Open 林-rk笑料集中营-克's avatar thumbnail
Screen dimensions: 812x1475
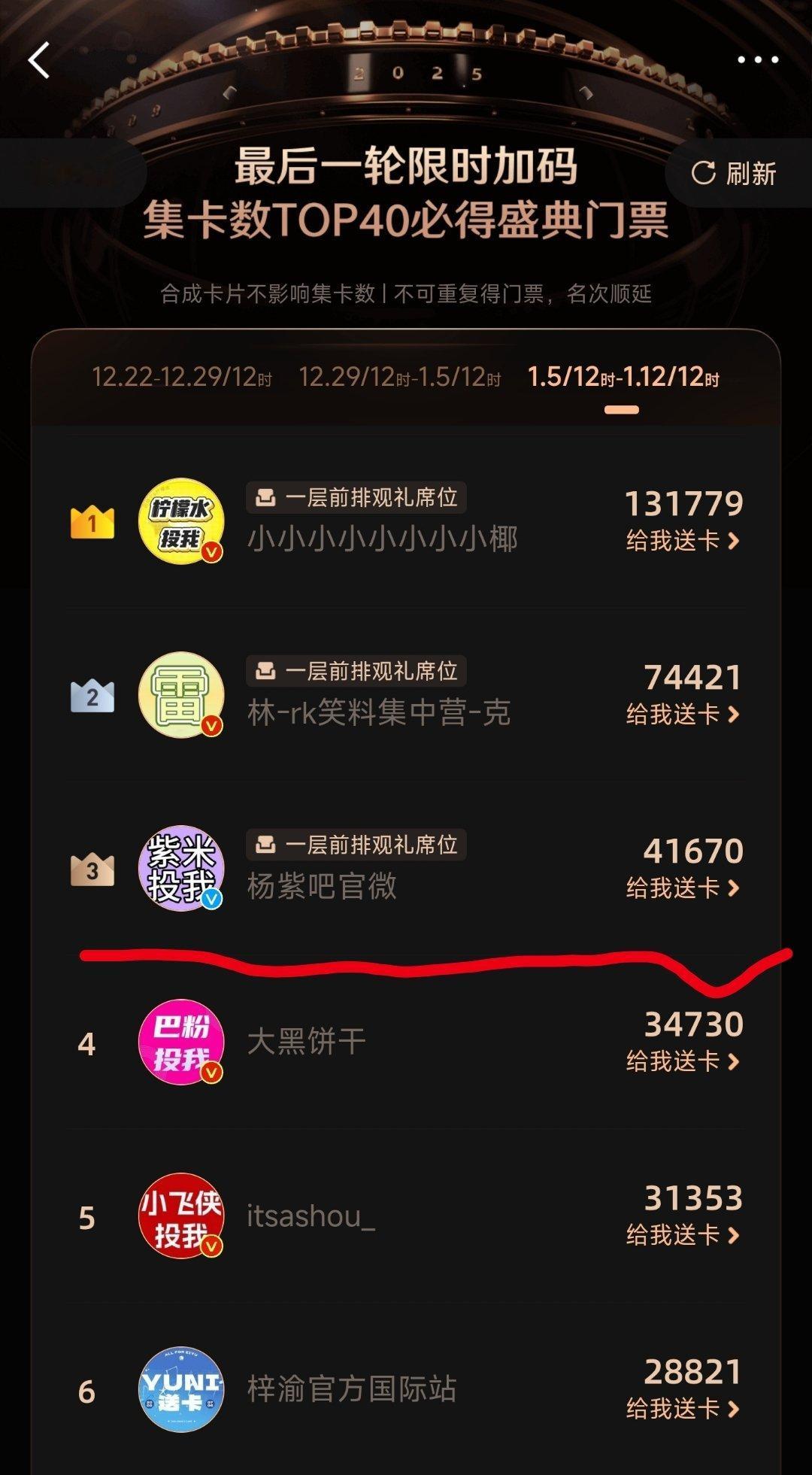click(x=180, y=696)
